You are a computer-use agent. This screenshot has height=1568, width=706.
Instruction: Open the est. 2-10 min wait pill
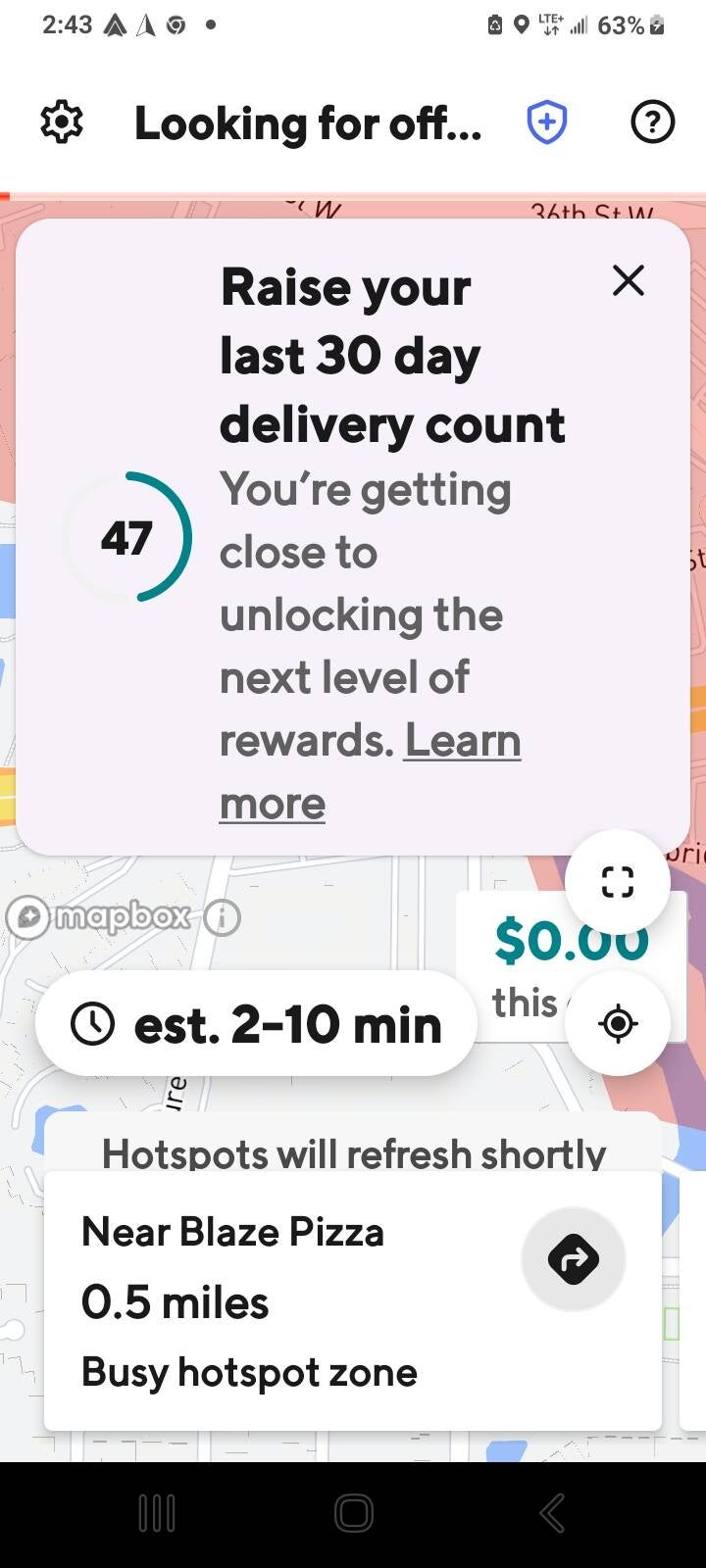tap(256, 1025)
